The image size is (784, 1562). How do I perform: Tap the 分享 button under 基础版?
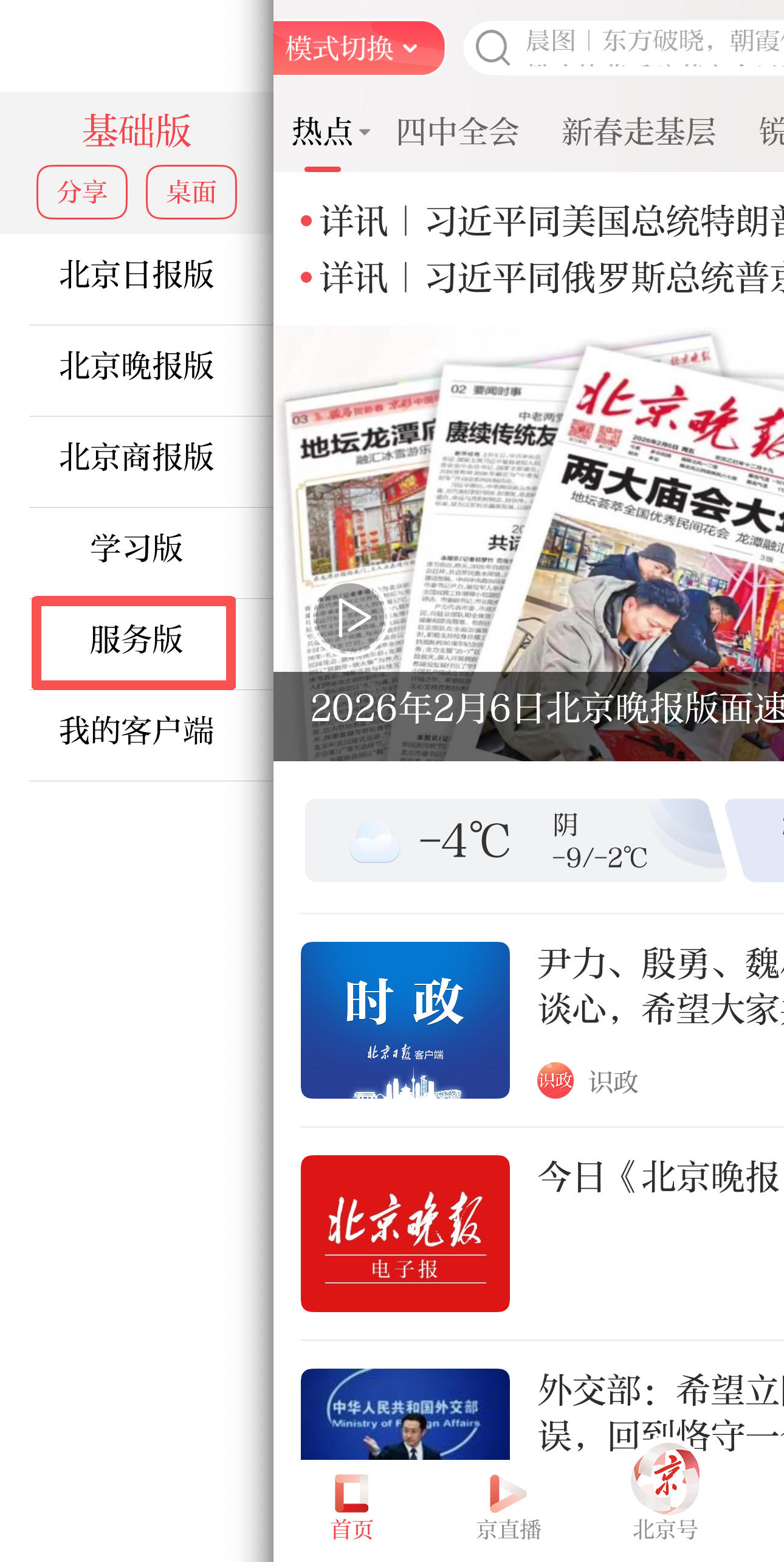click(x=82, y=192)
